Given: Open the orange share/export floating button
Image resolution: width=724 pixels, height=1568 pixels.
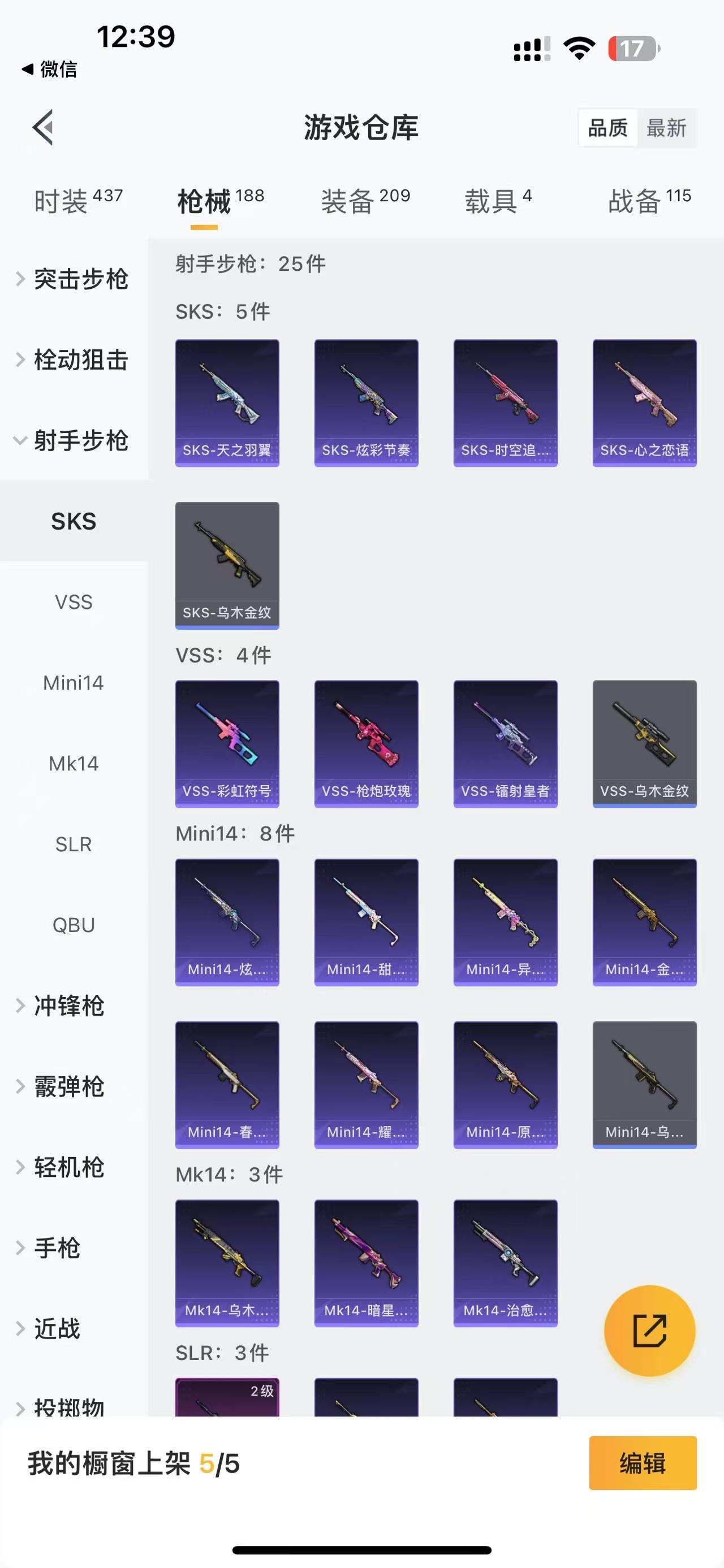Looking at the screenshot, I should (x=652, y=1331).
